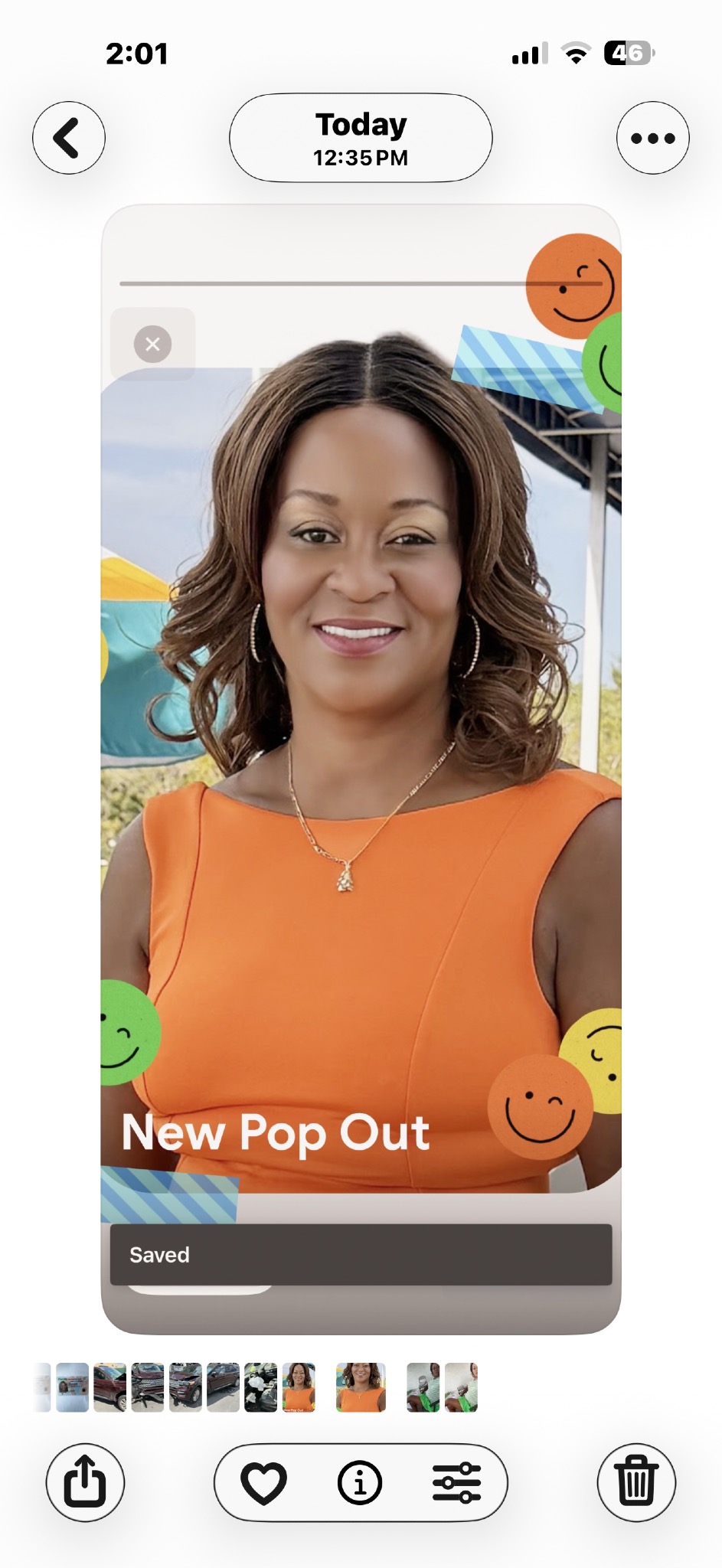Open the three-dot more options menu
This screenshot has height=1568, width=722.
pyautogui.click(x=652, y=138)
